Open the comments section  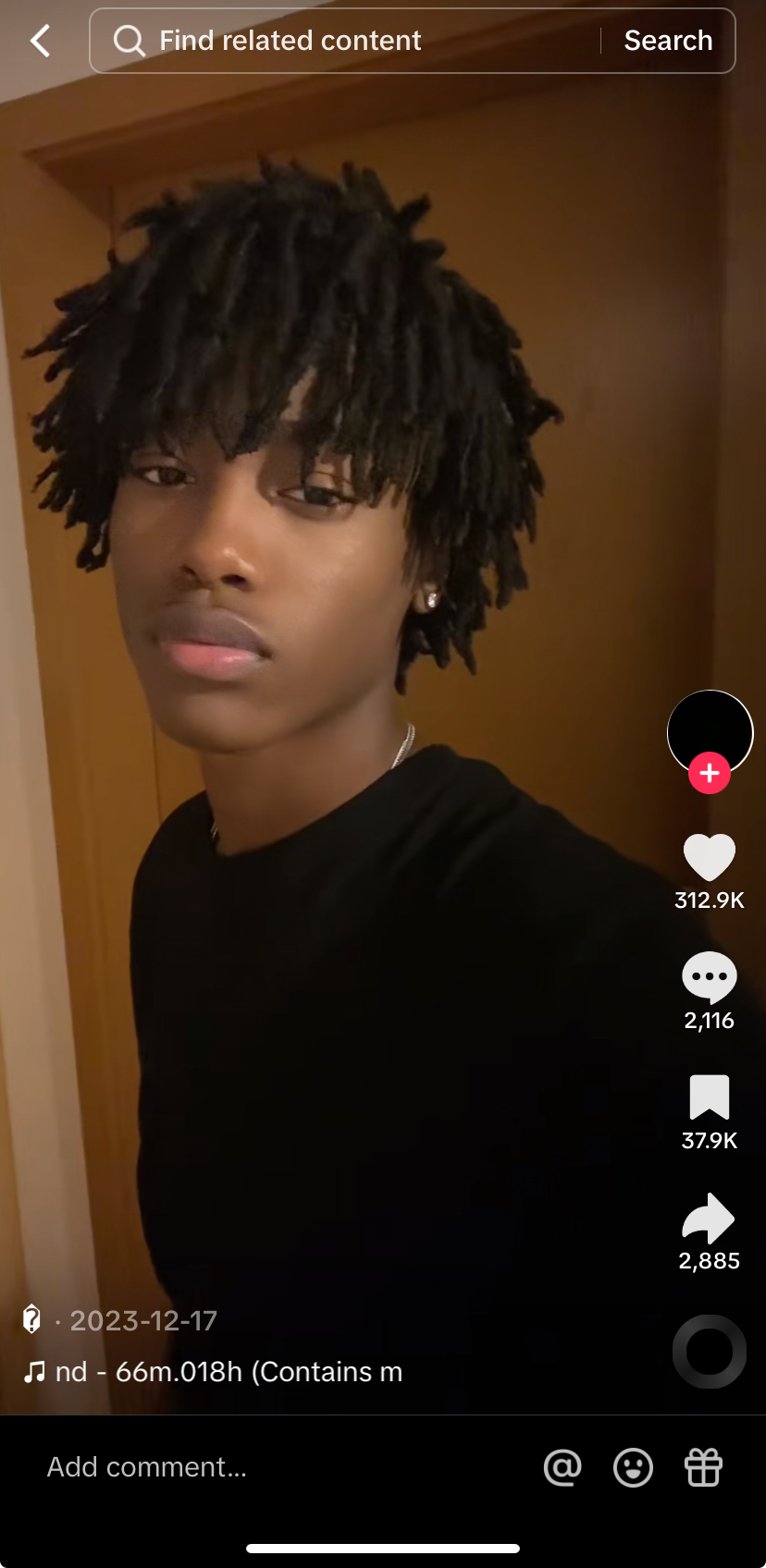point(710,977)
